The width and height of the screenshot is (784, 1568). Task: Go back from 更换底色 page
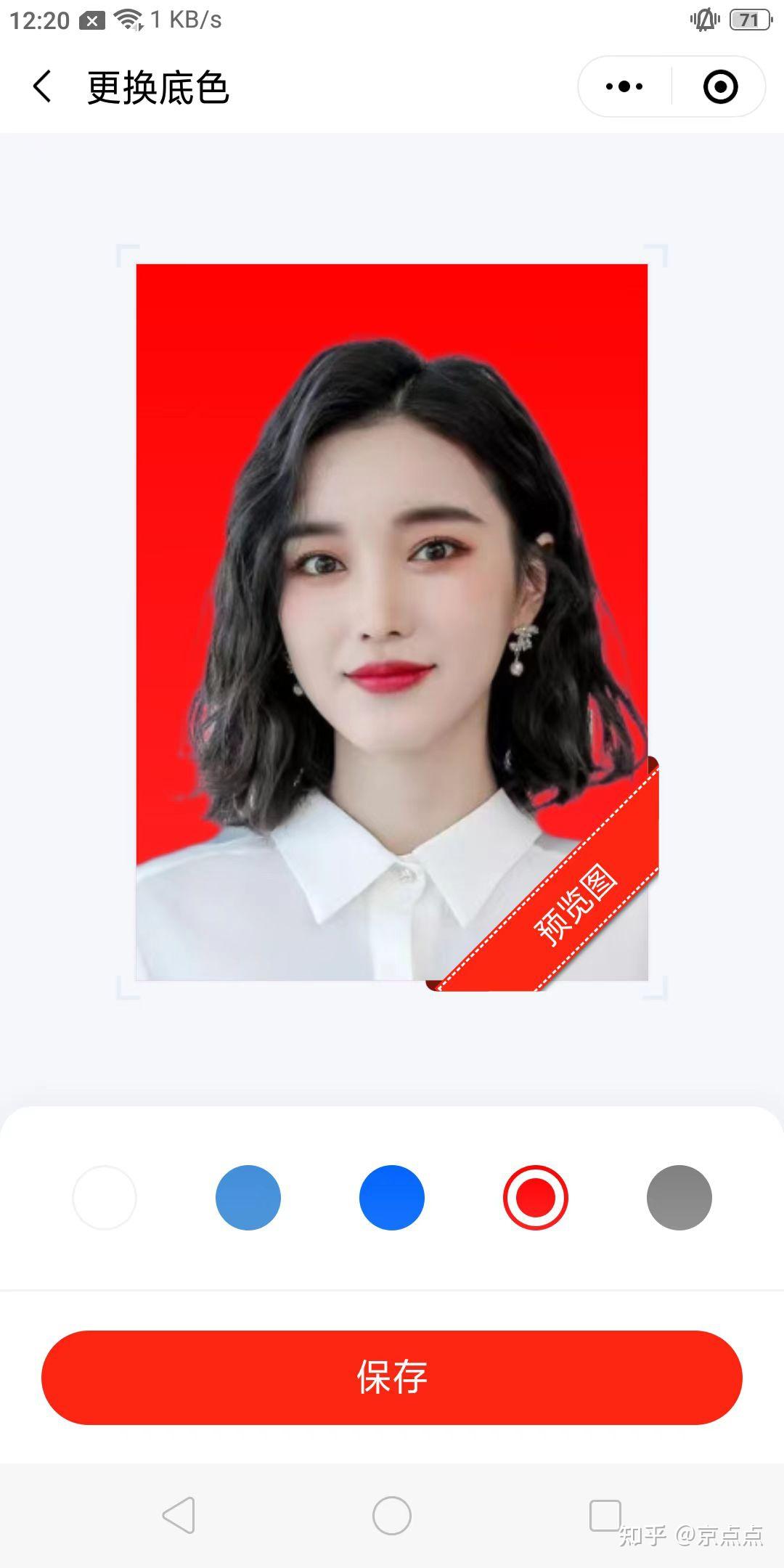pos(42,87)
